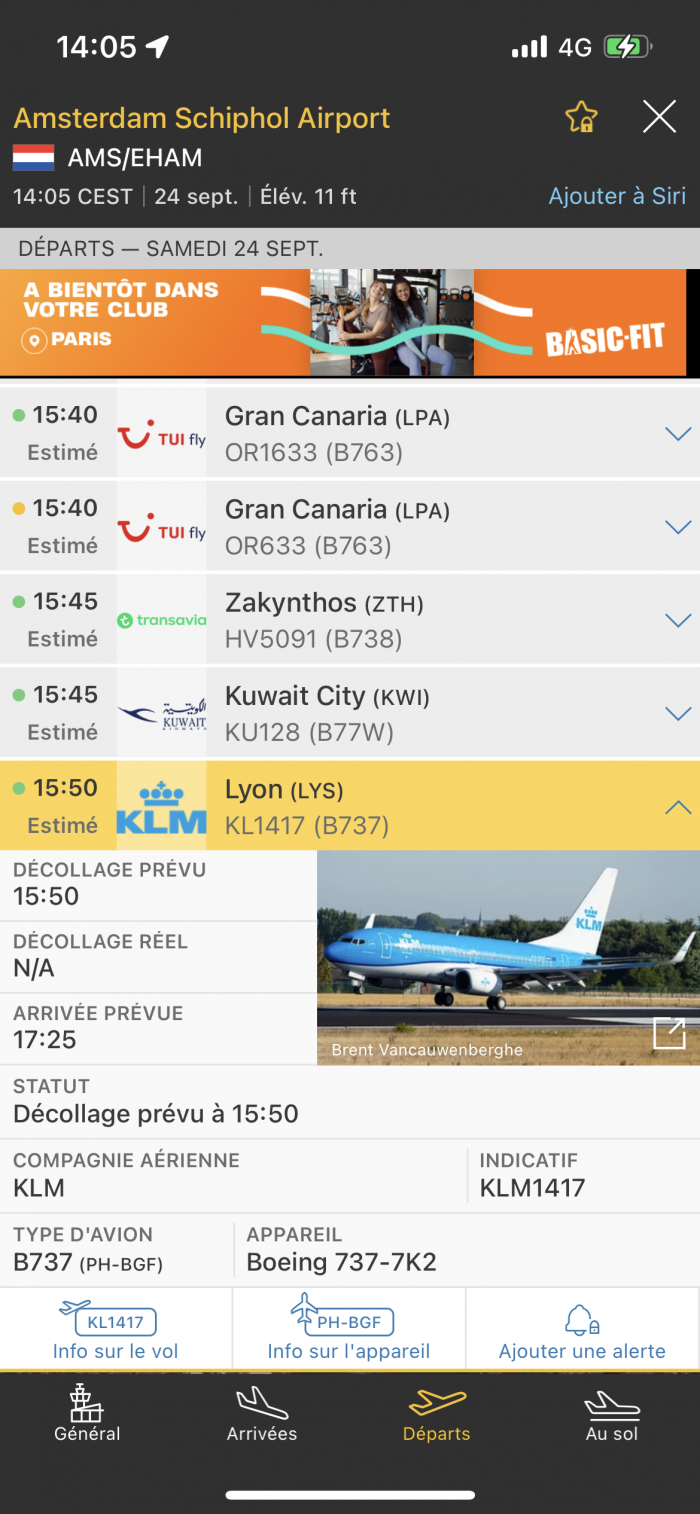Screen dimensions: 700x1514
Task: Switch to the Général tab
Action: pos(87,1413)
